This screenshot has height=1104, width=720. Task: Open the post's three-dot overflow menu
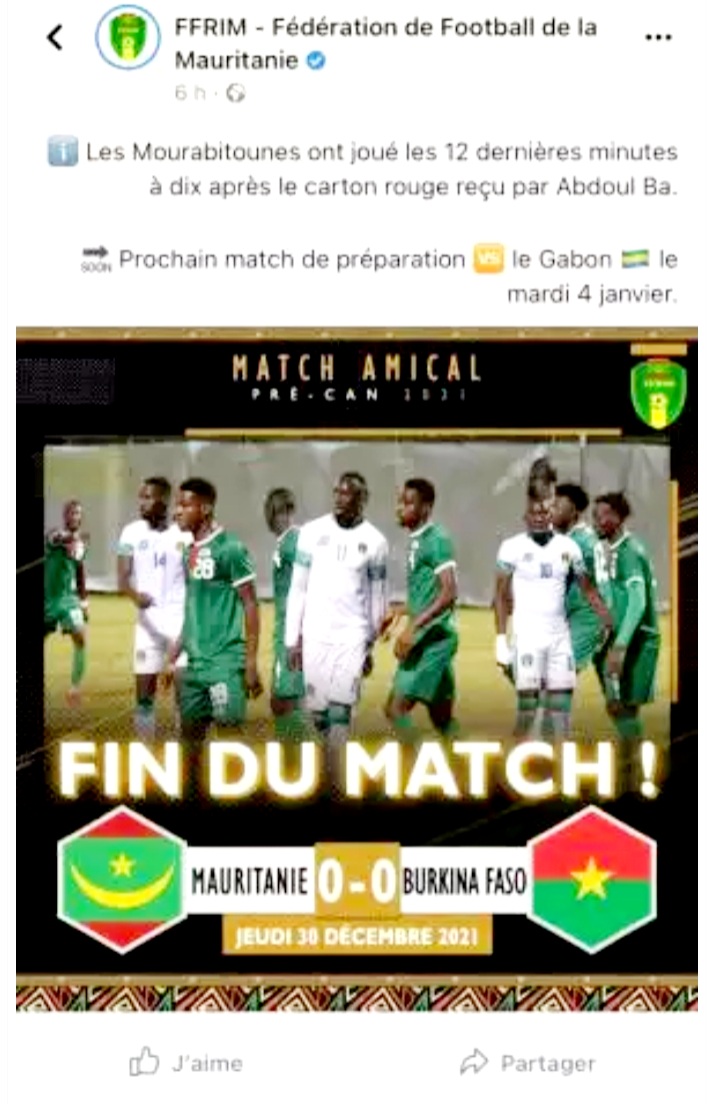click(x=658, y=38)
